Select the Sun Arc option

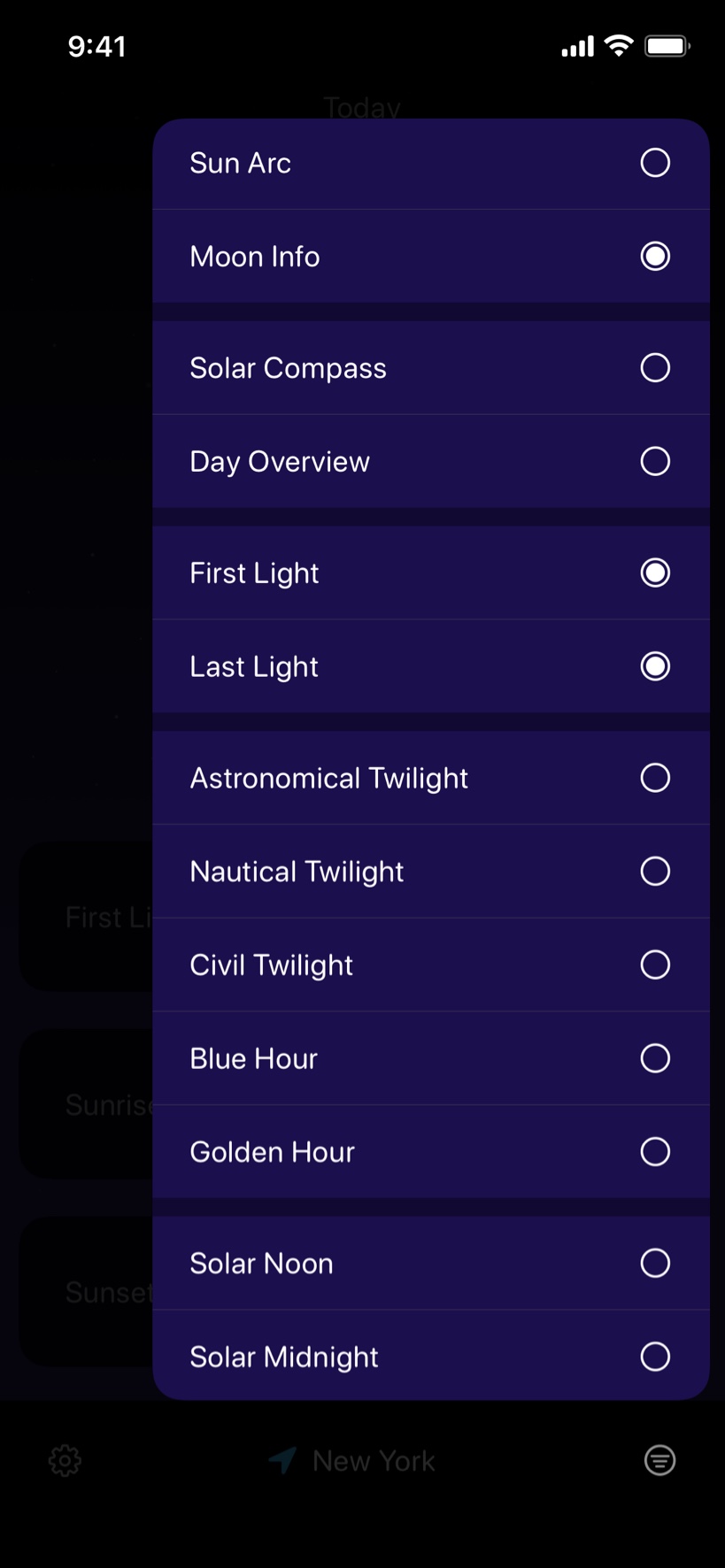[431, 164]
